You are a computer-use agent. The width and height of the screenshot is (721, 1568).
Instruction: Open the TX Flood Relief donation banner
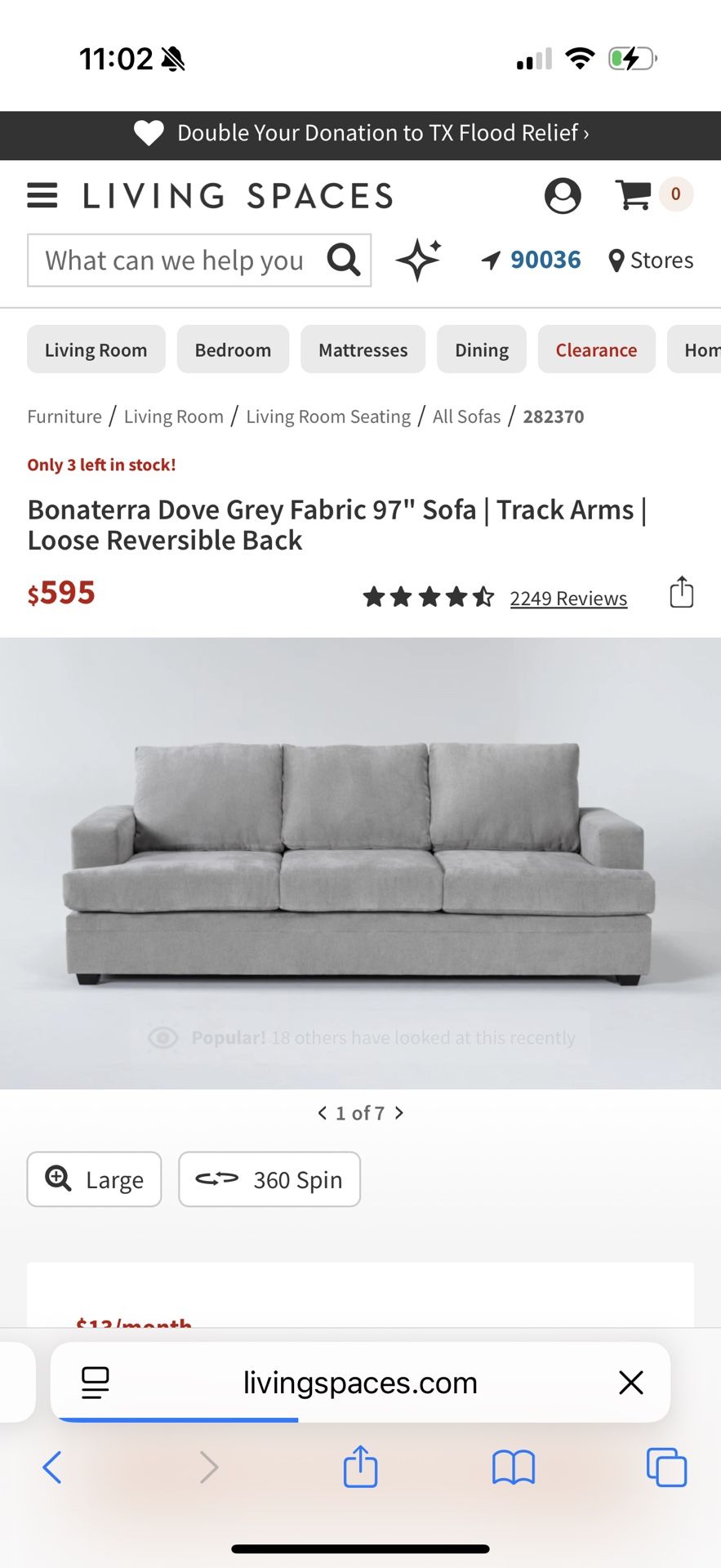361,133
